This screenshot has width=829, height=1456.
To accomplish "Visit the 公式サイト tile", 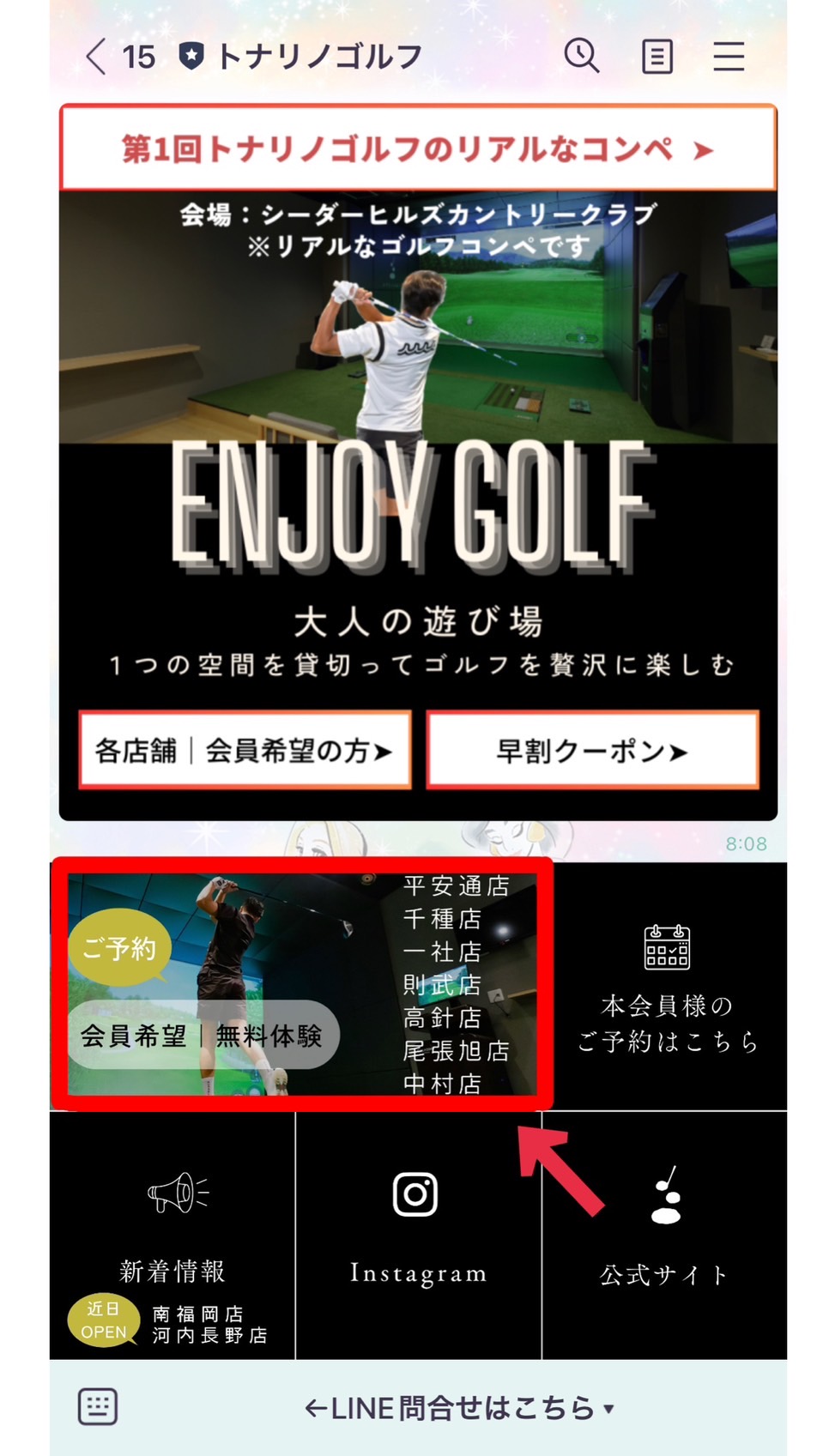I will click(x=664, y=1235).
